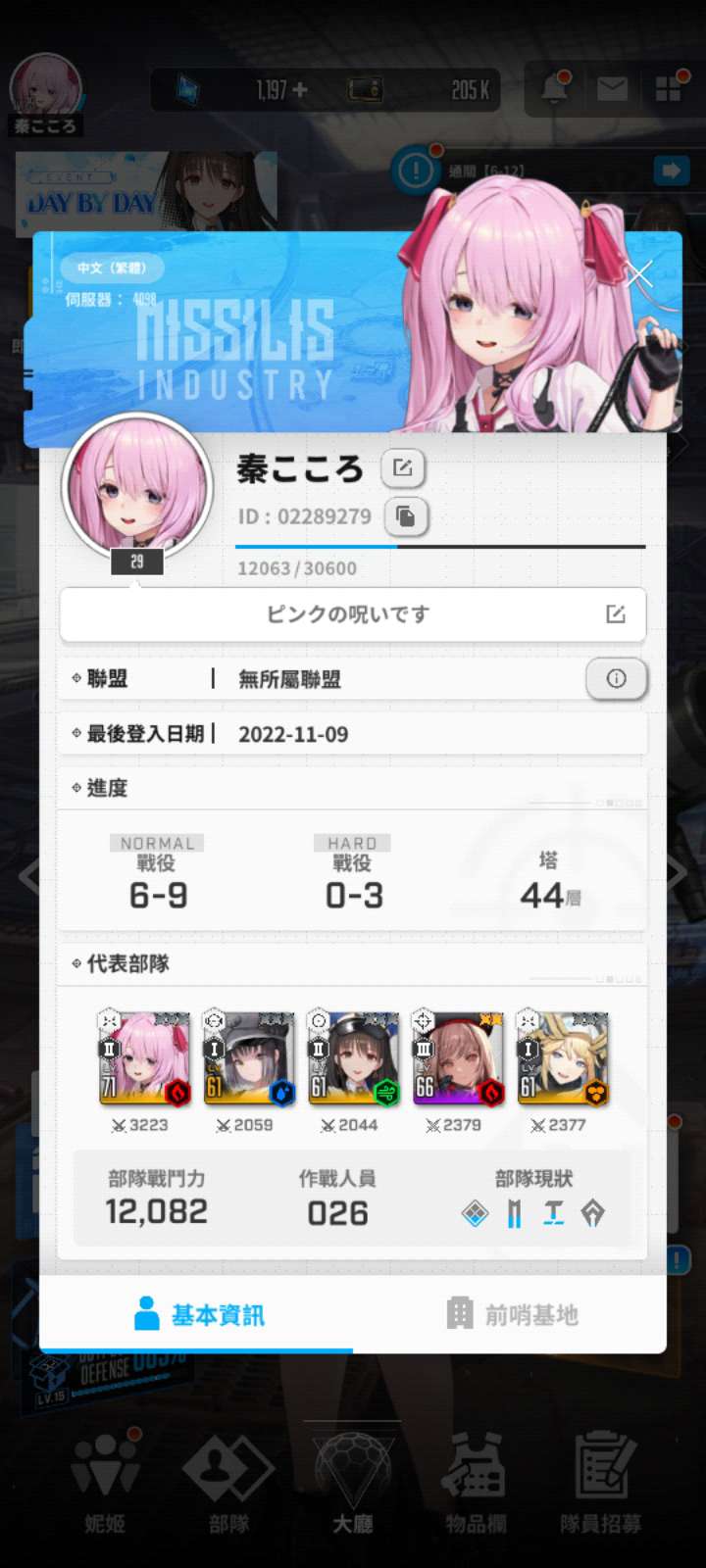
Task: Select the 基本資訊 tab
Action: point(198,1314)
